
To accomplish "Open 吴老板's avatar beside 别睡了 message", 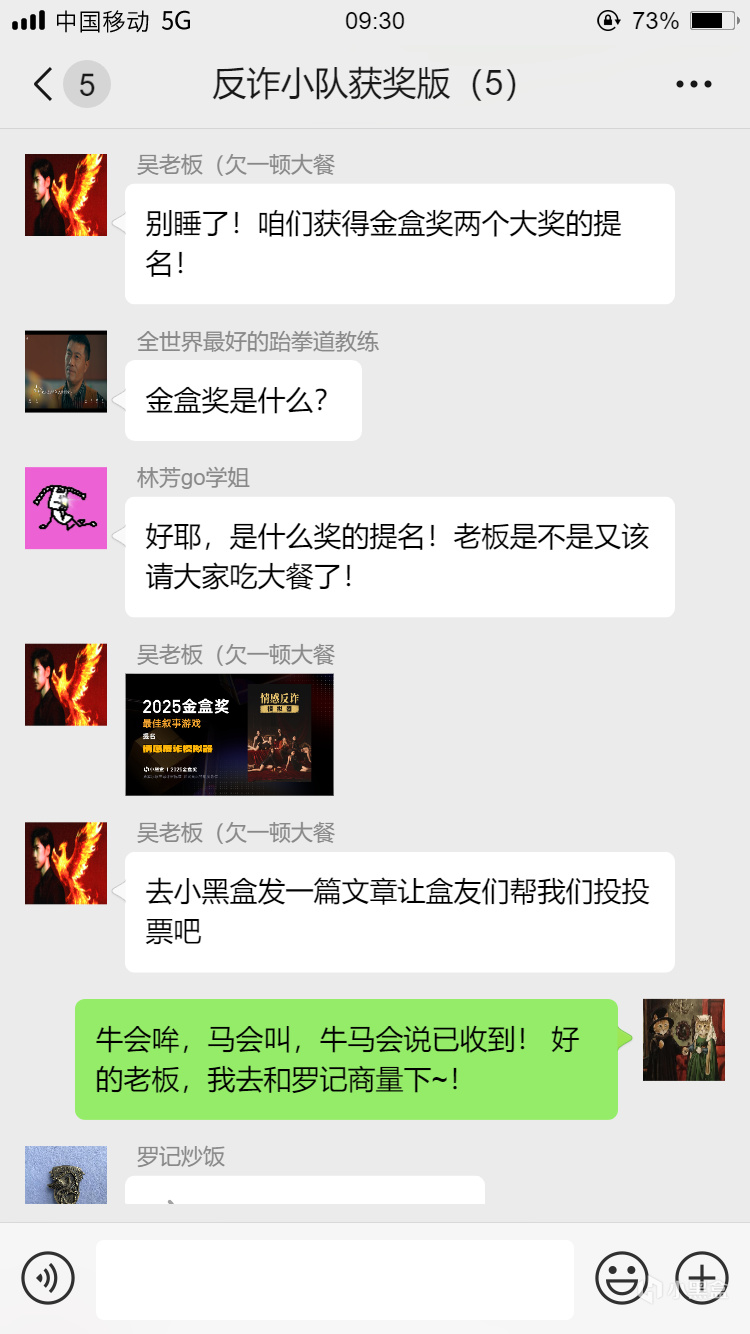I will click(66, 195).
